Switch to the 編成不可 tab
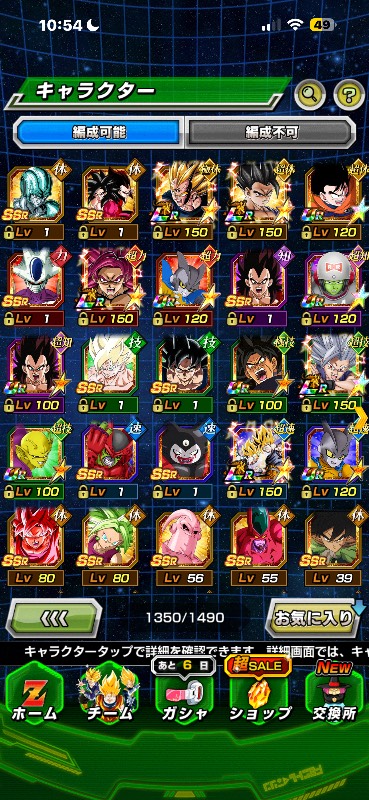Viewport: 369px width, 800px height. click(270, 133)
